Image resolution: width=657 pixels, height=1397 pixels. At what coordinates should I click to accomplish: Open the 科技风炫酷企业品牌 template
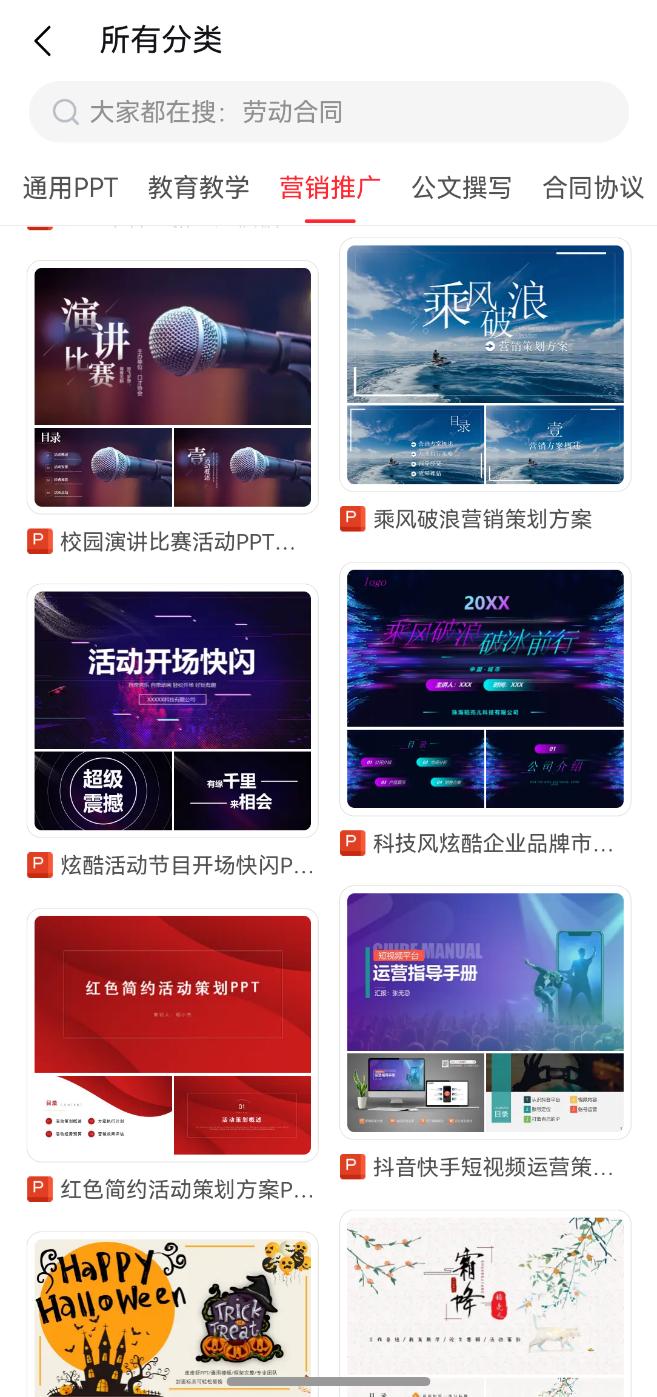coord(485,689)
